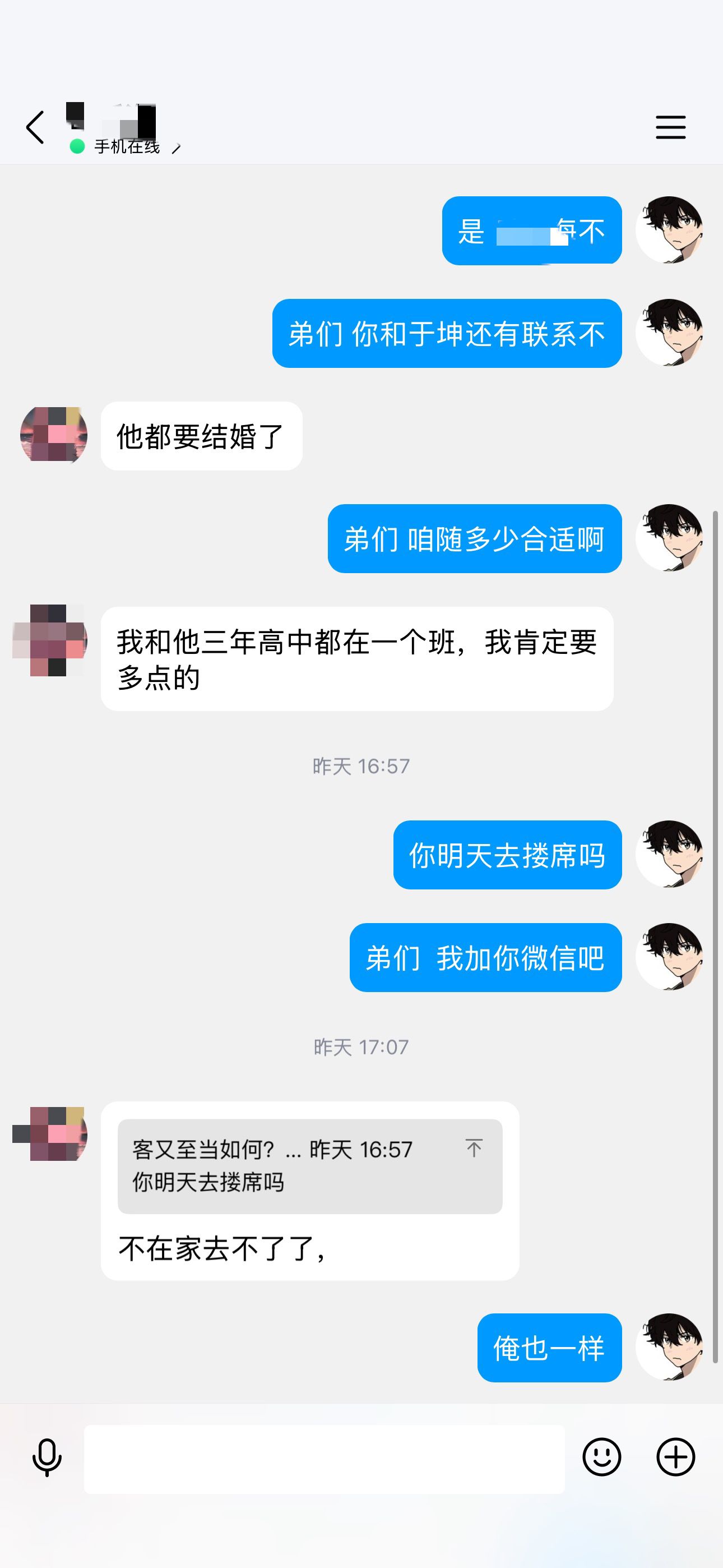Open the chat settings hamburger menu
This screenshot has width=723, height=1568.
click(x=670, y=127)
